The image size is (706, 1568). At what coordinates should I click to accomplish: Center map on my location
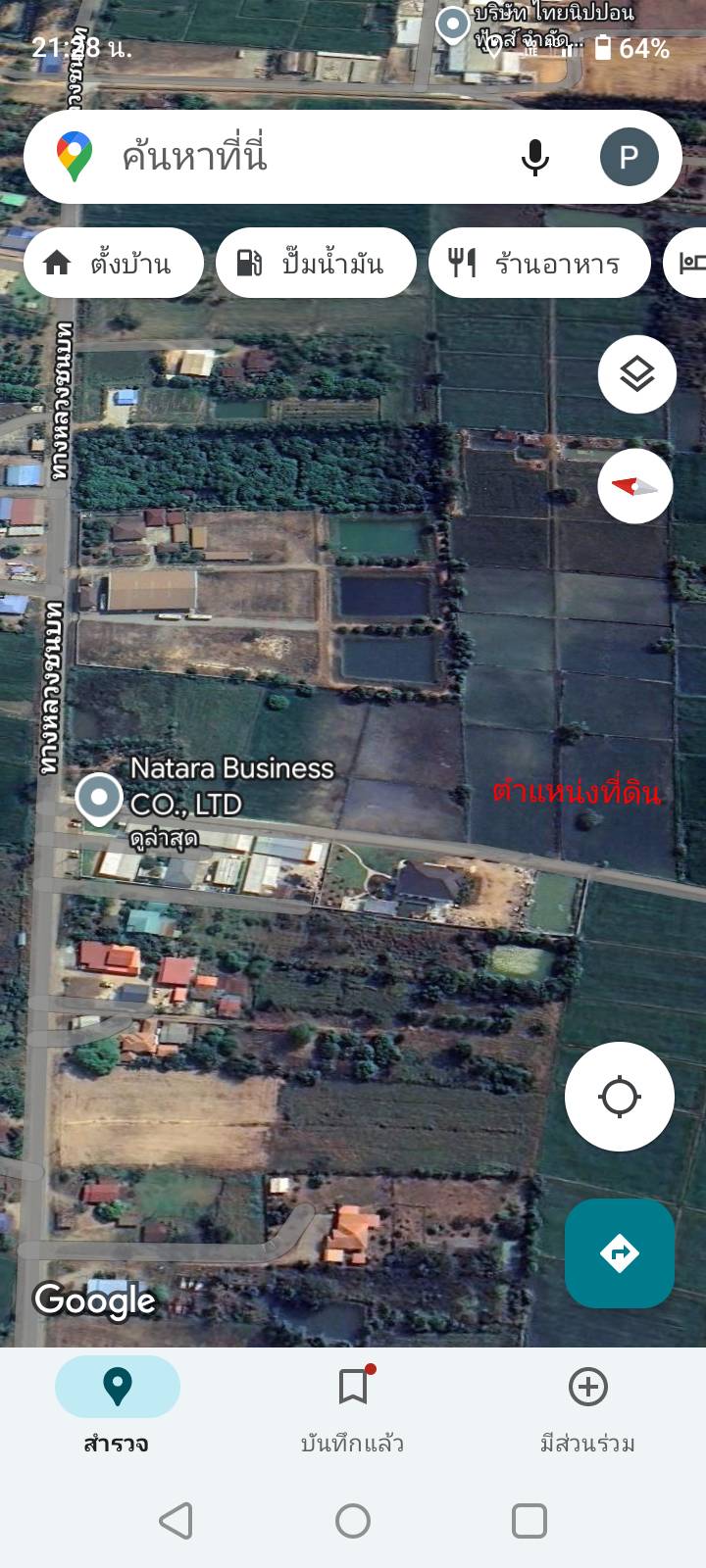(x=619, y=1096)
